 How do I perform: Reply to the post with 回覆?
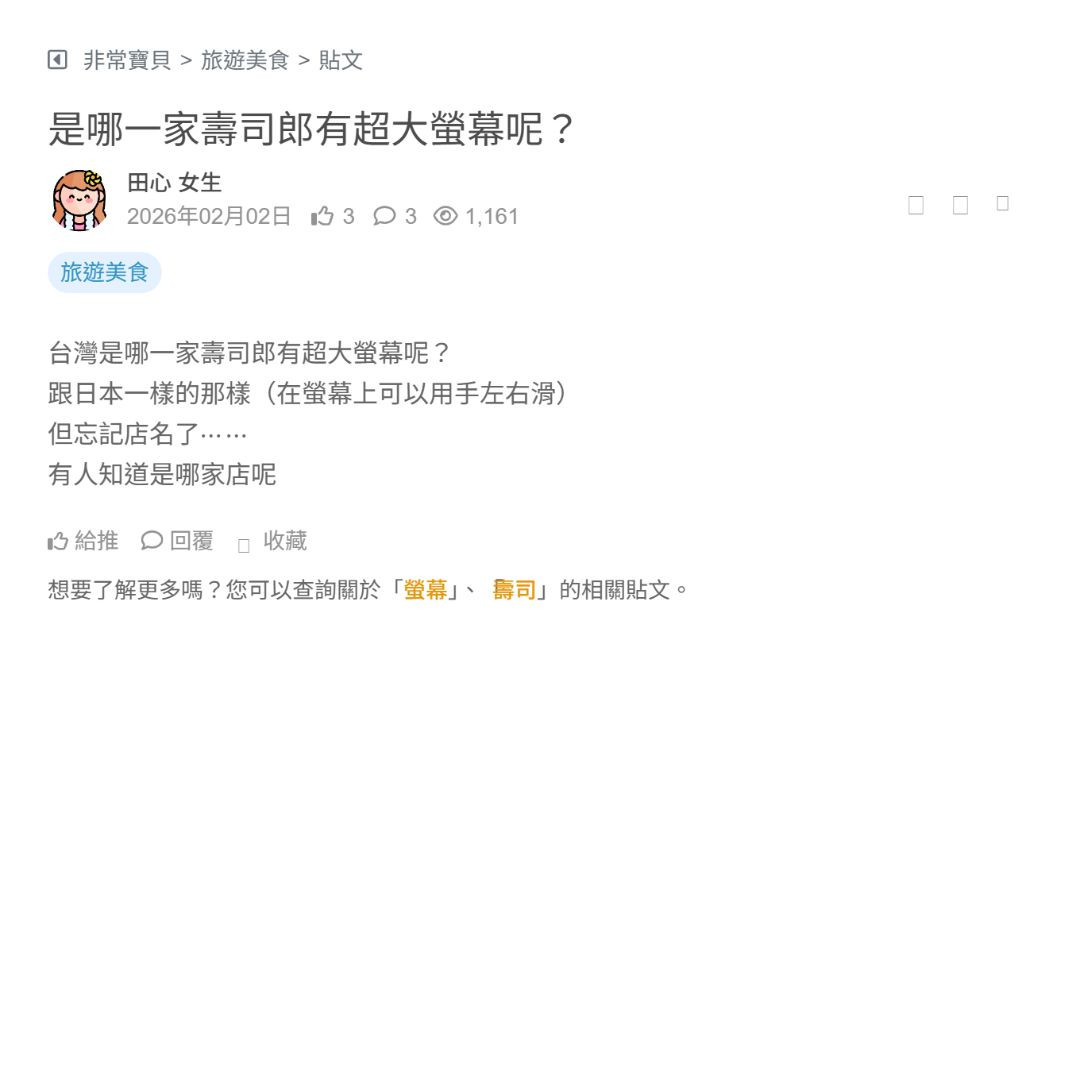(178, 541)
